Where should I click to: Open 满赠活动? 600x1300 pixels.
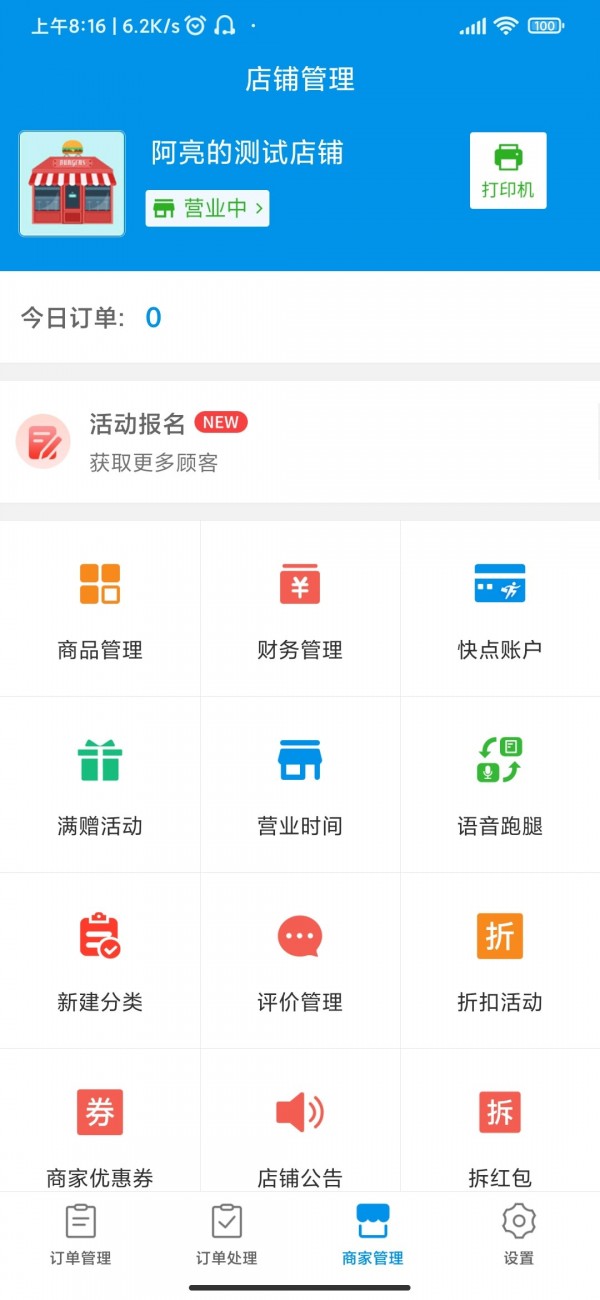pyautogui.click(x=100, y=783)
